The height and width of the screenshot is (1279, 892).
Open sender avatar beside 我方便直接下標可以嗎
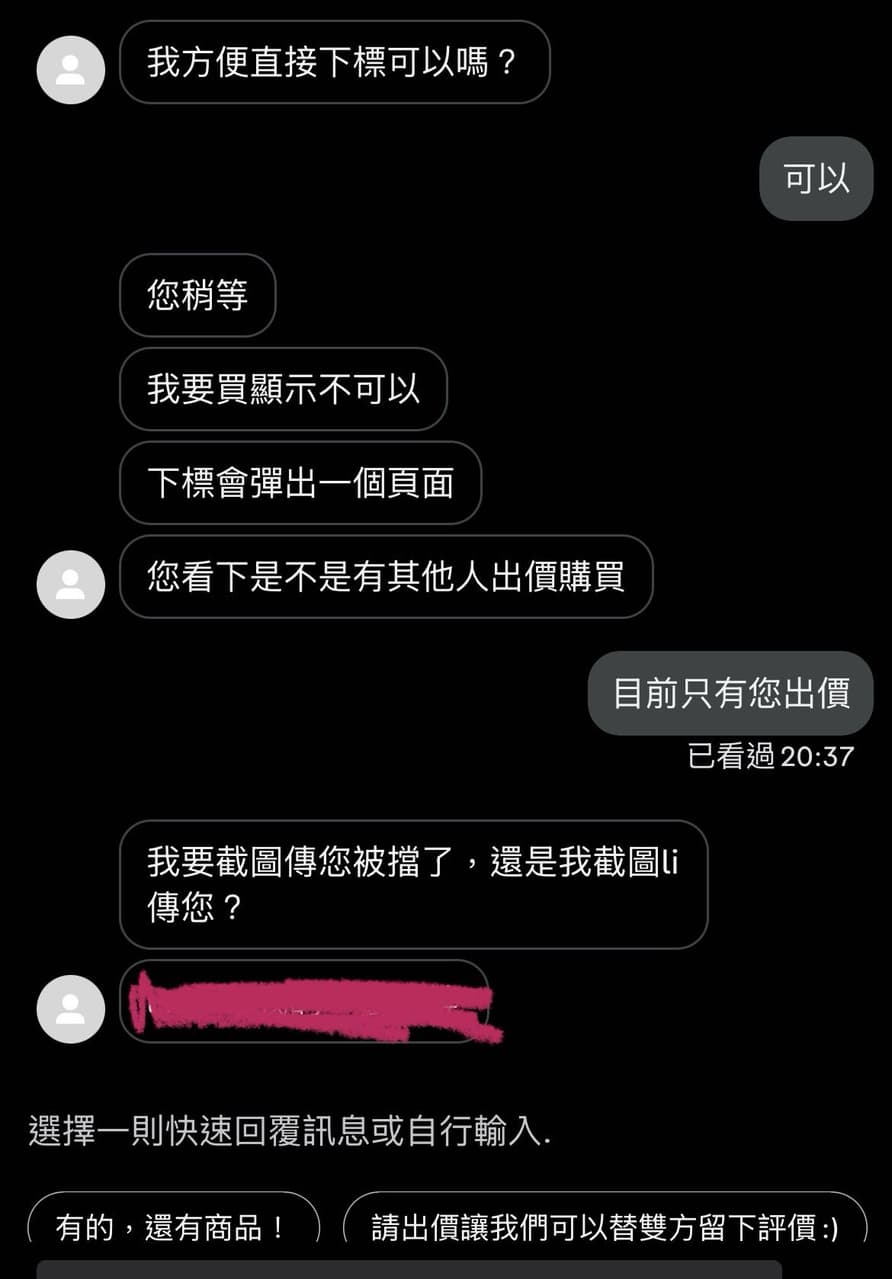pyautogui.click(x=70, y=70)
